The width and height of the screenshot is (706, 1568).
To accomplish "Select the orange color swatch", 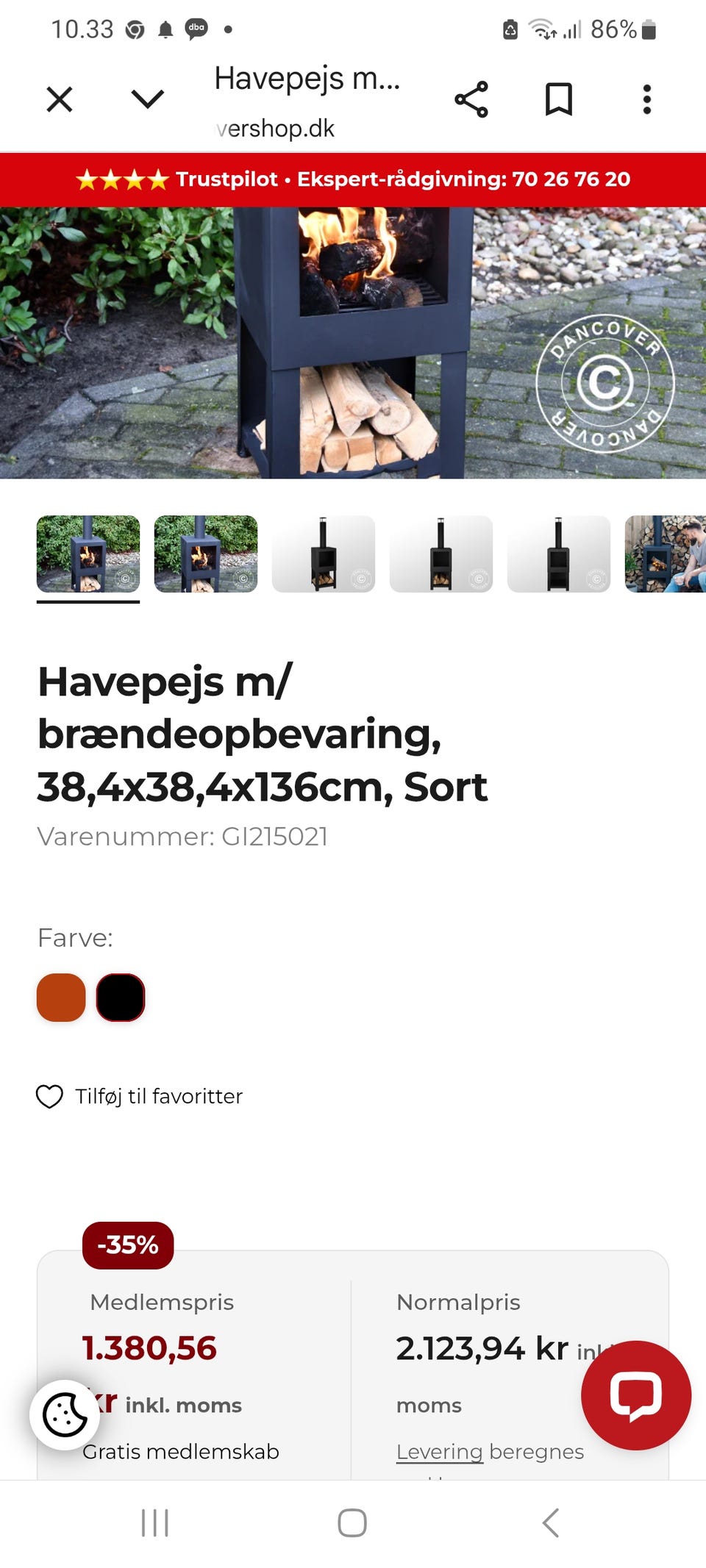I will click(61, 998).
